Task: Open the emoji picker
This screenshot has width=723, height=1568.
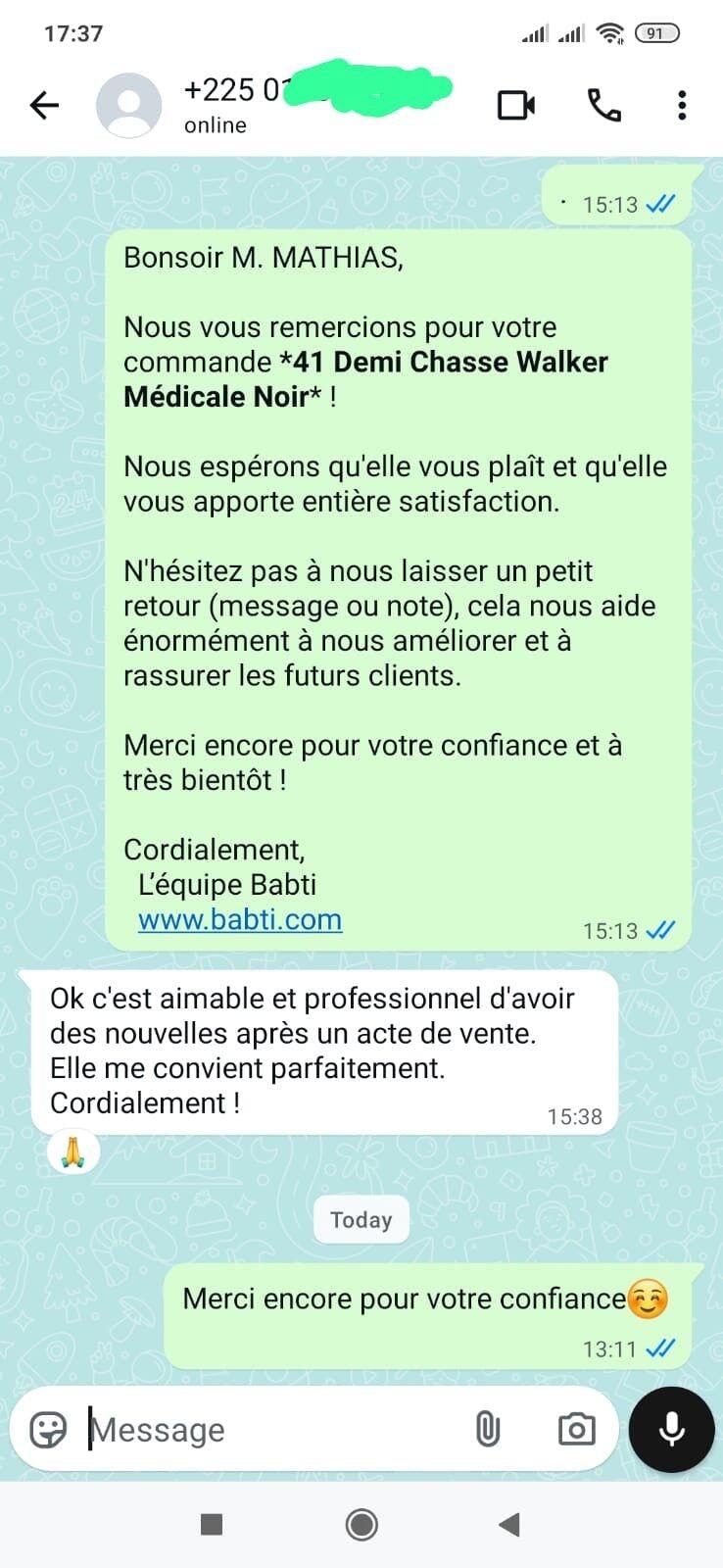Action: pos(48,1430)
